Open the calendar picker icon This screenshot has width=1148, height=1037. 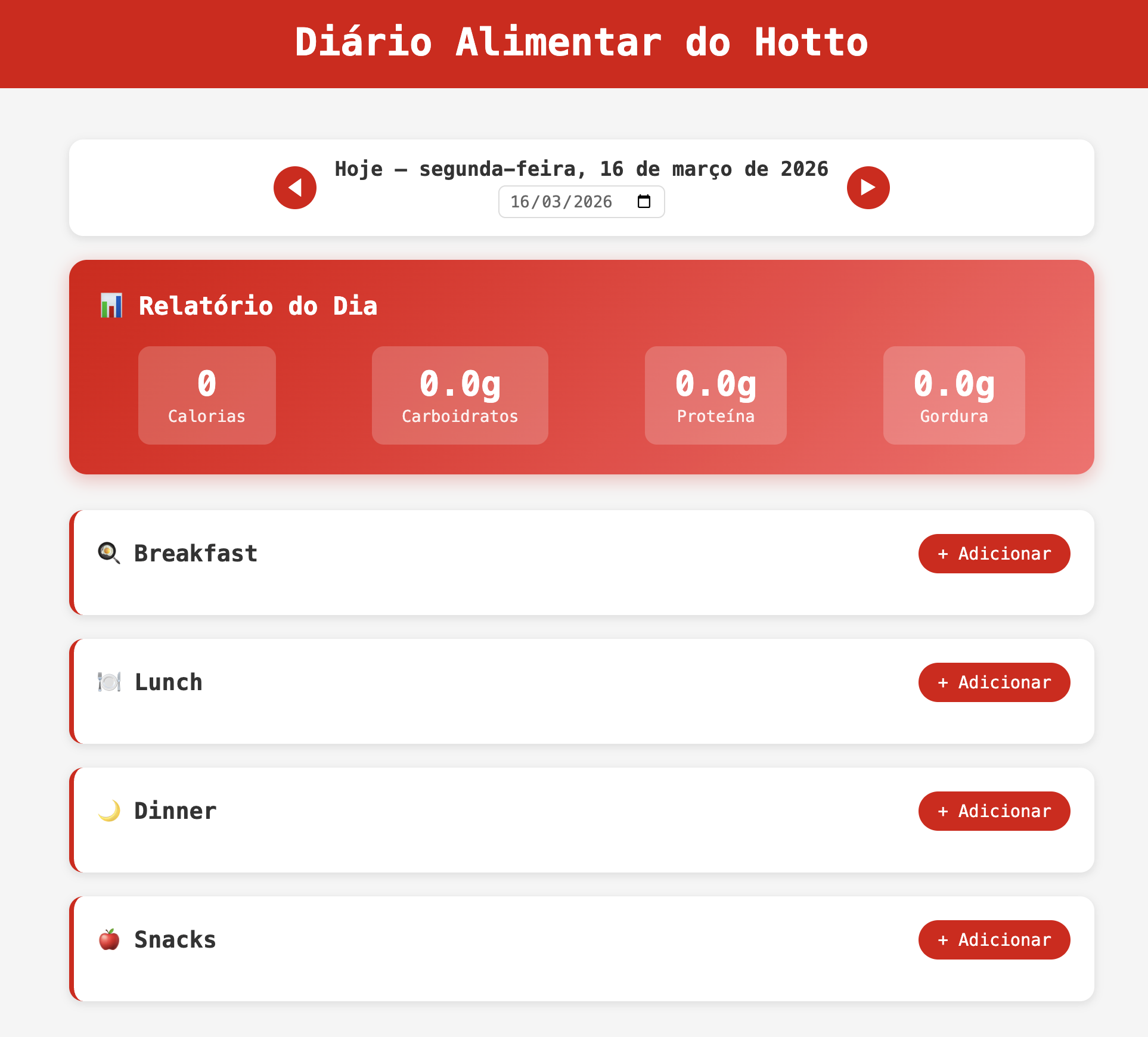(644, 201)
